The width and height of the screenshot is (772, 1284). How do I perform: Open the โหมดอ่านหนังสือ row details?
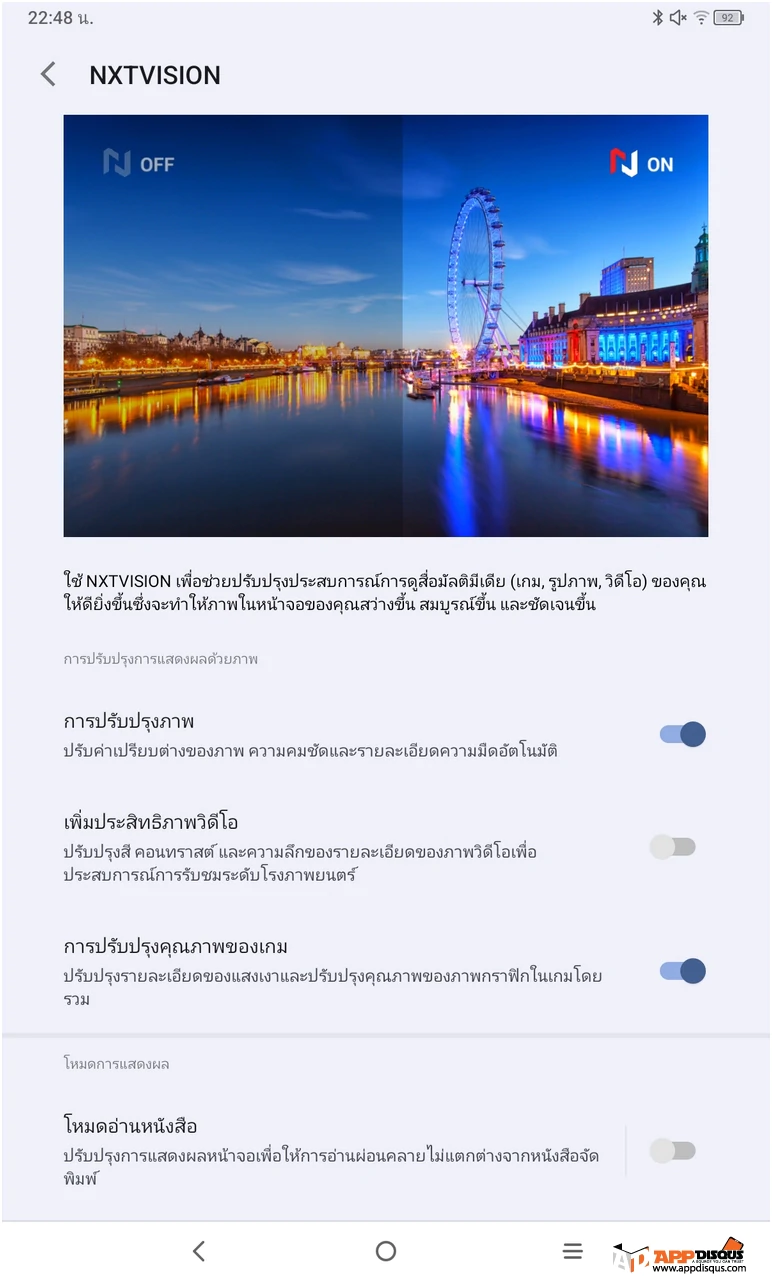331,1152
